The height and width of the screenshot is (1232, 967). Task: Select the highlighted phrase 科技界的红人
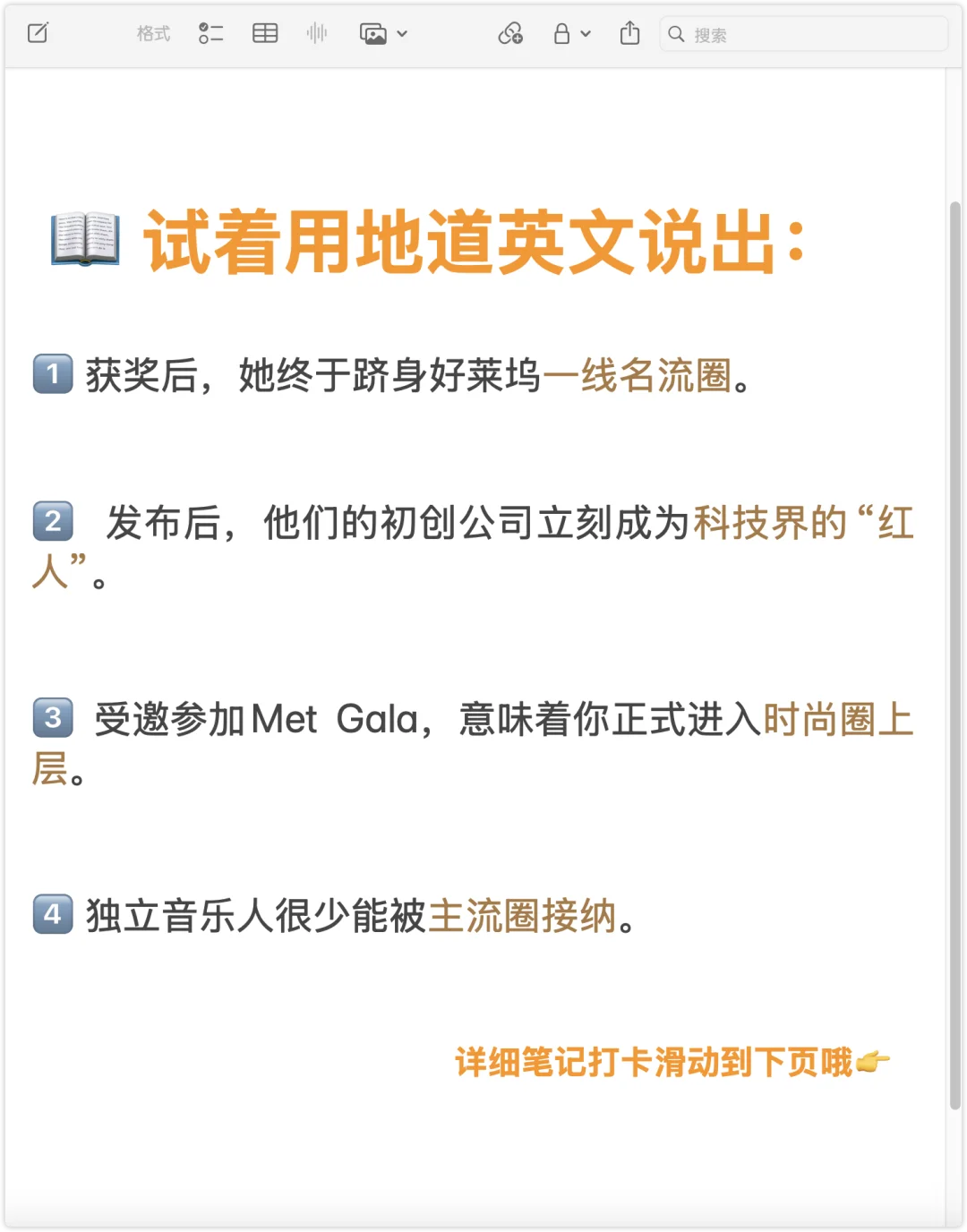click(806, 524)
